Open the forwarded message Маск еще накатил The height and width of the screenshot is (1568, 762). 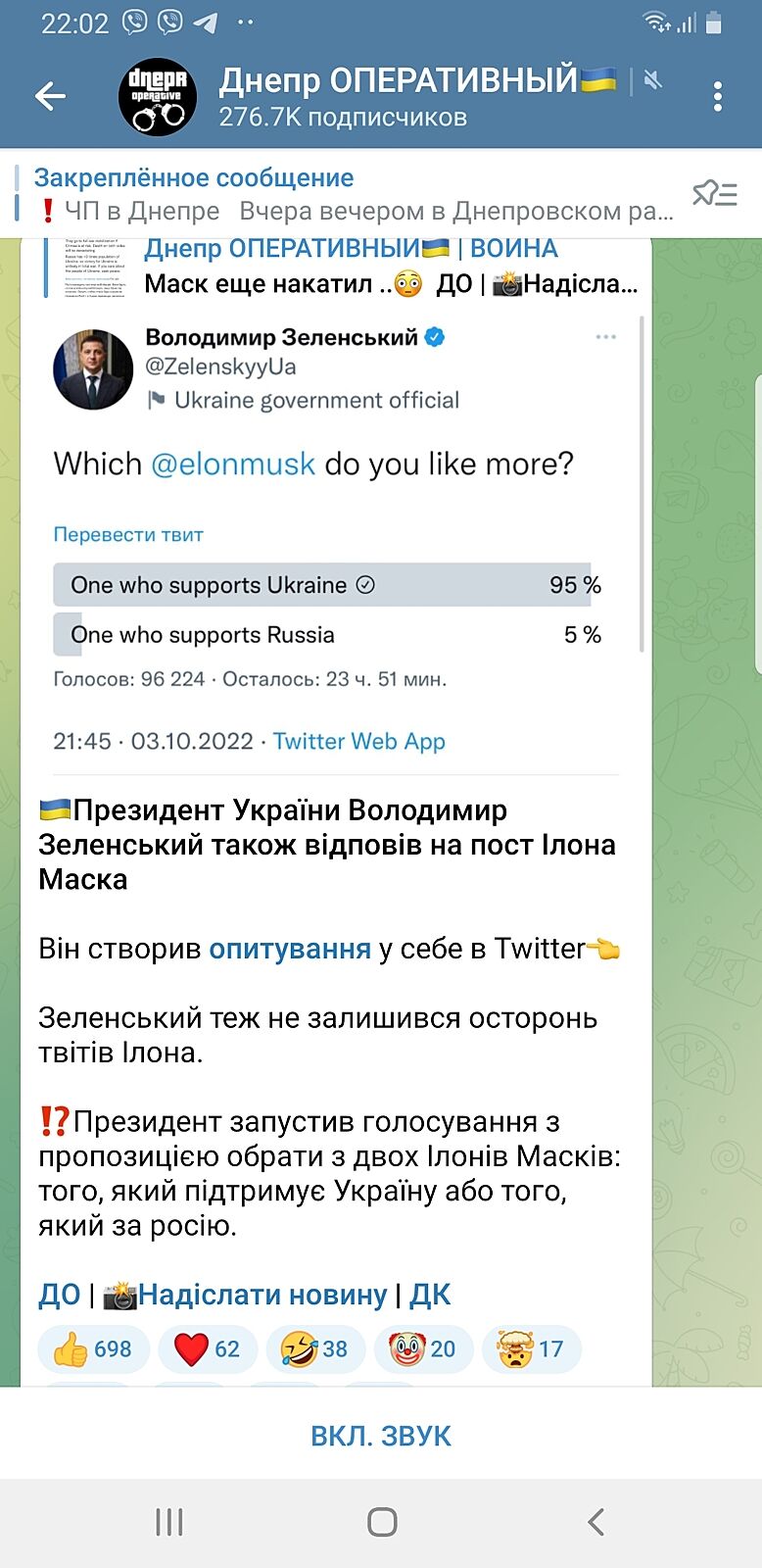click(x=390, y=267)
